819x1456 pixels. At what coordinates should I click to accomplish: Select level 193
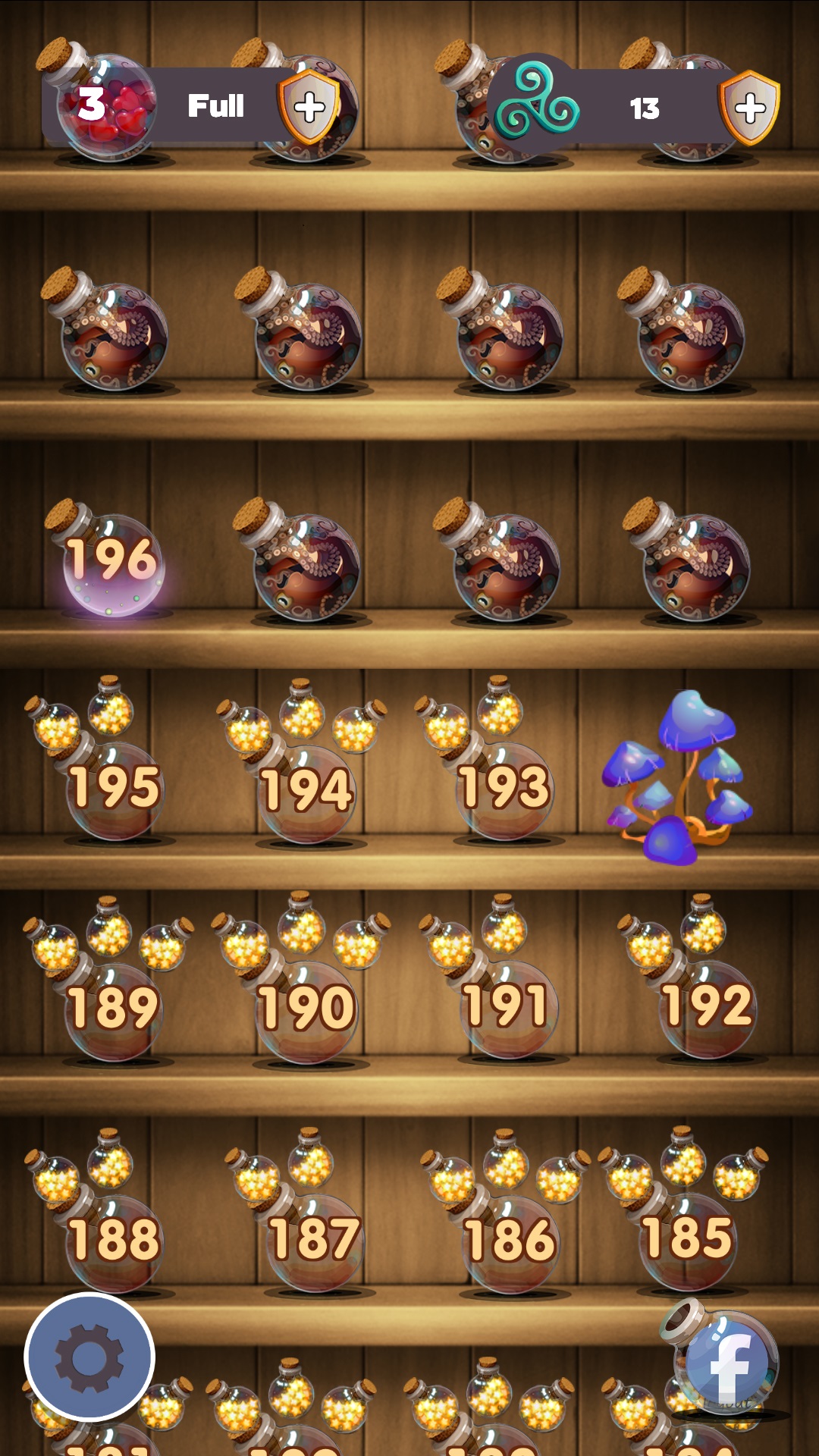504,789
